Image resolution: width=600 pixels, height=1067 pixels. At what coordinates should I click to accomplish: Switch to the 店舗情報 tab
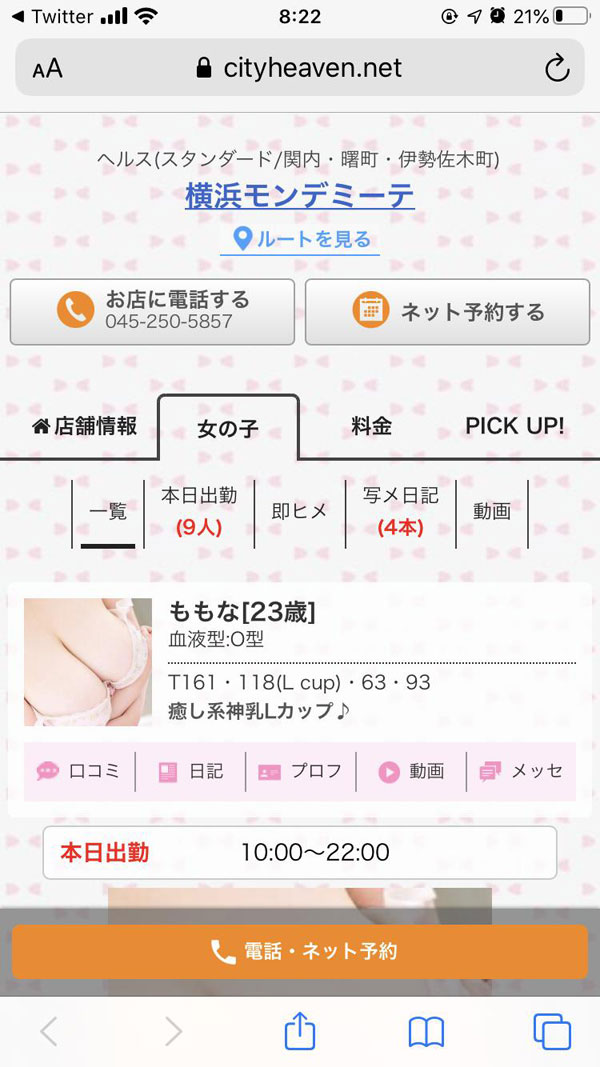click(84, 426)
